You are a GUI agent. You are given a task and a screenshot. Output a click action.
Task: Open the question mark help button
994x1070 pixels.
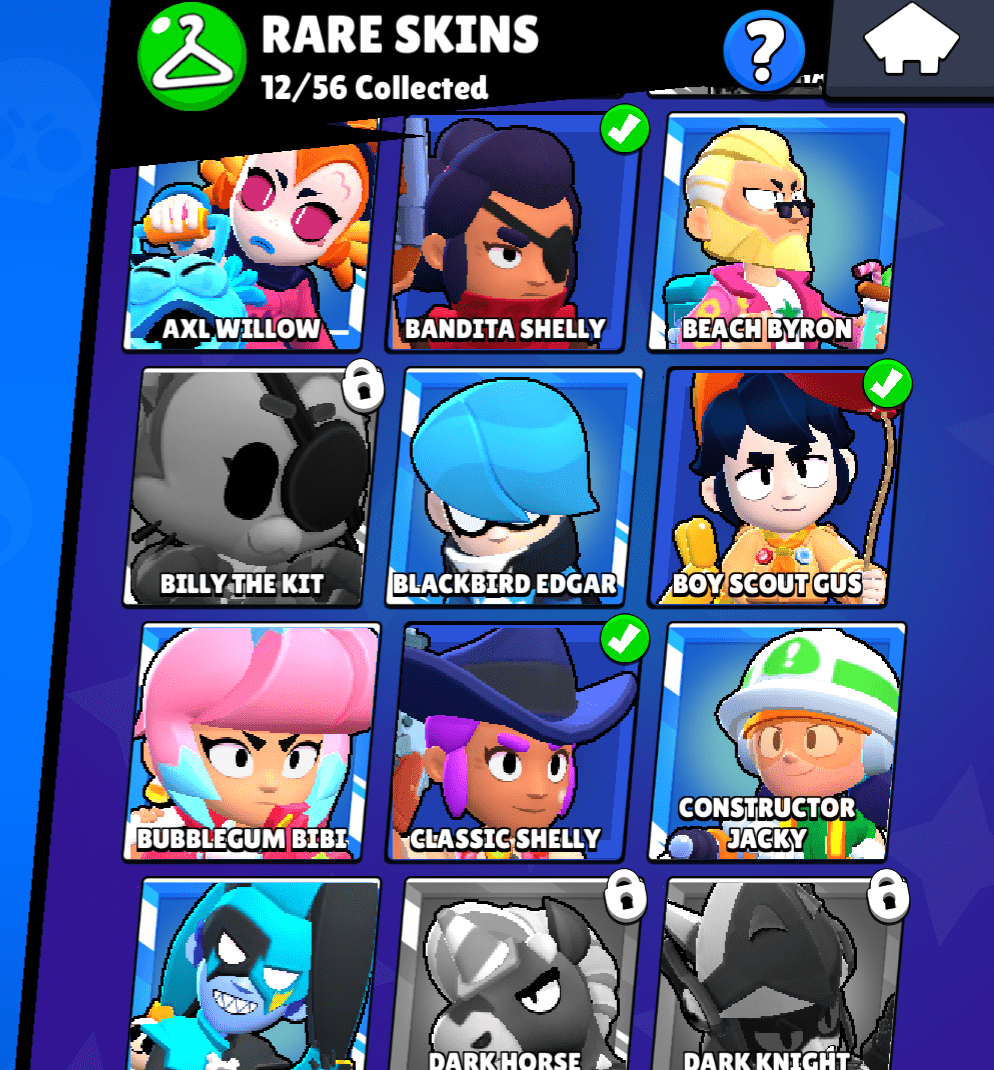pos(764,50)
